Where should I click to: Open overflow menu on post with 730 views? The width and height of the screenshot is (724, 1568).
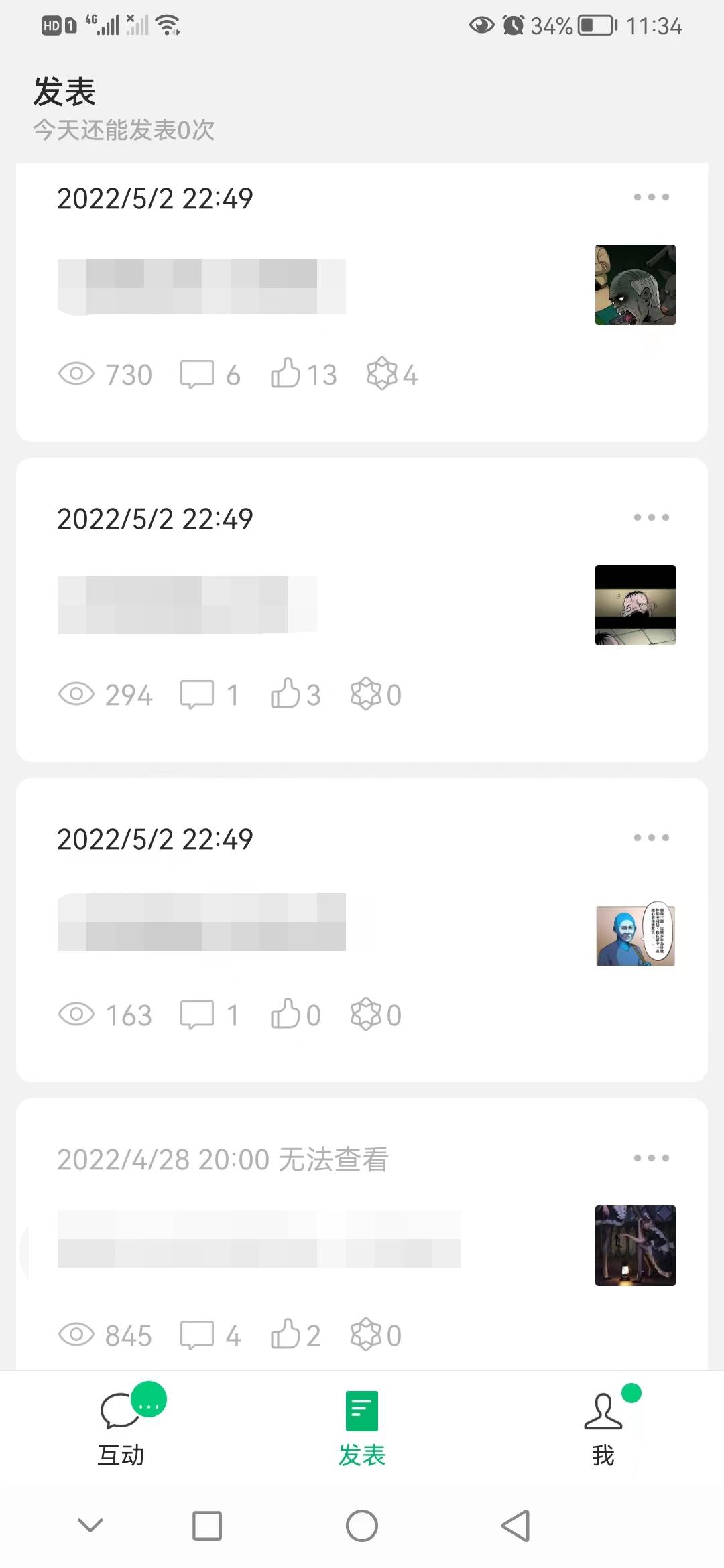(651, 197)
